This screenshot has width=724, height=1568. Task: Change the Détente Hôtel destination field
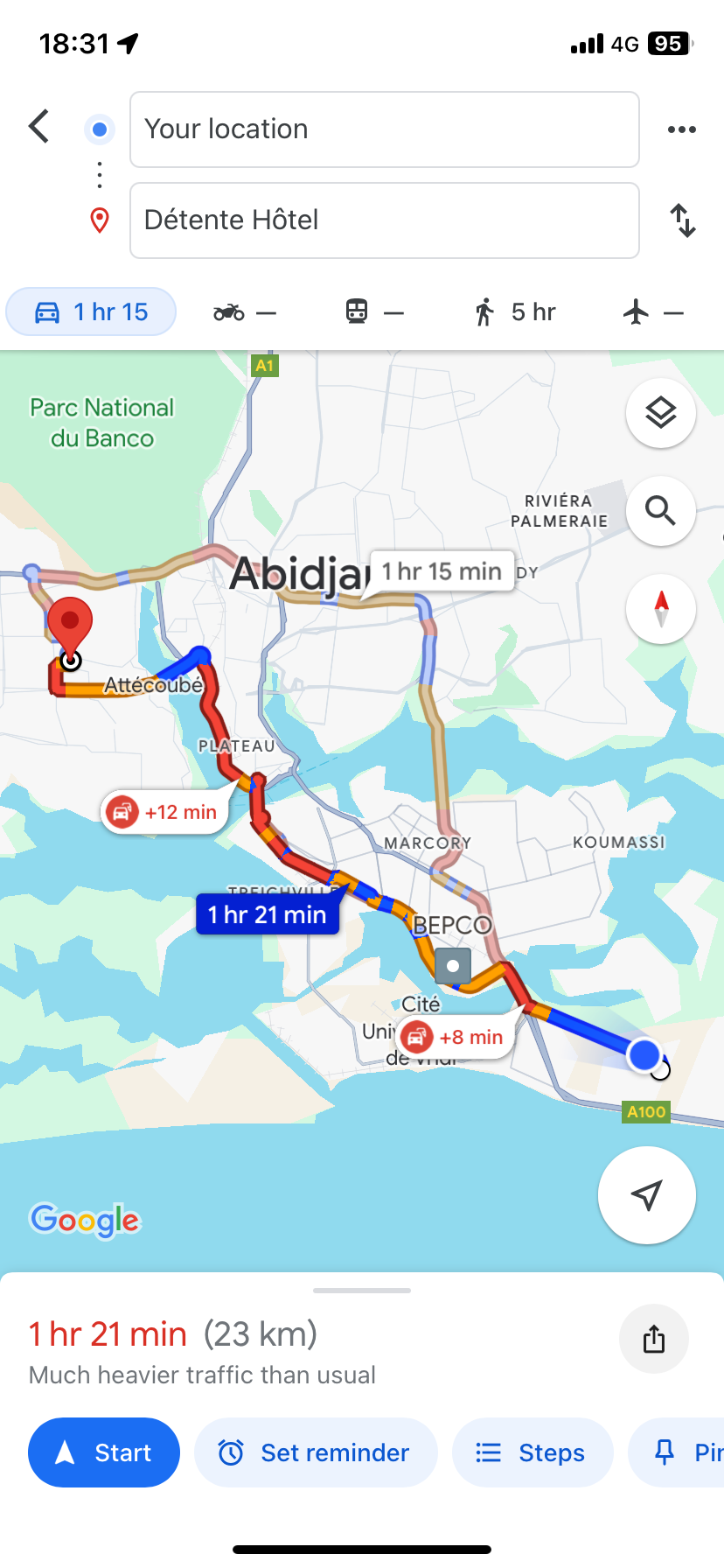[384, 220]
